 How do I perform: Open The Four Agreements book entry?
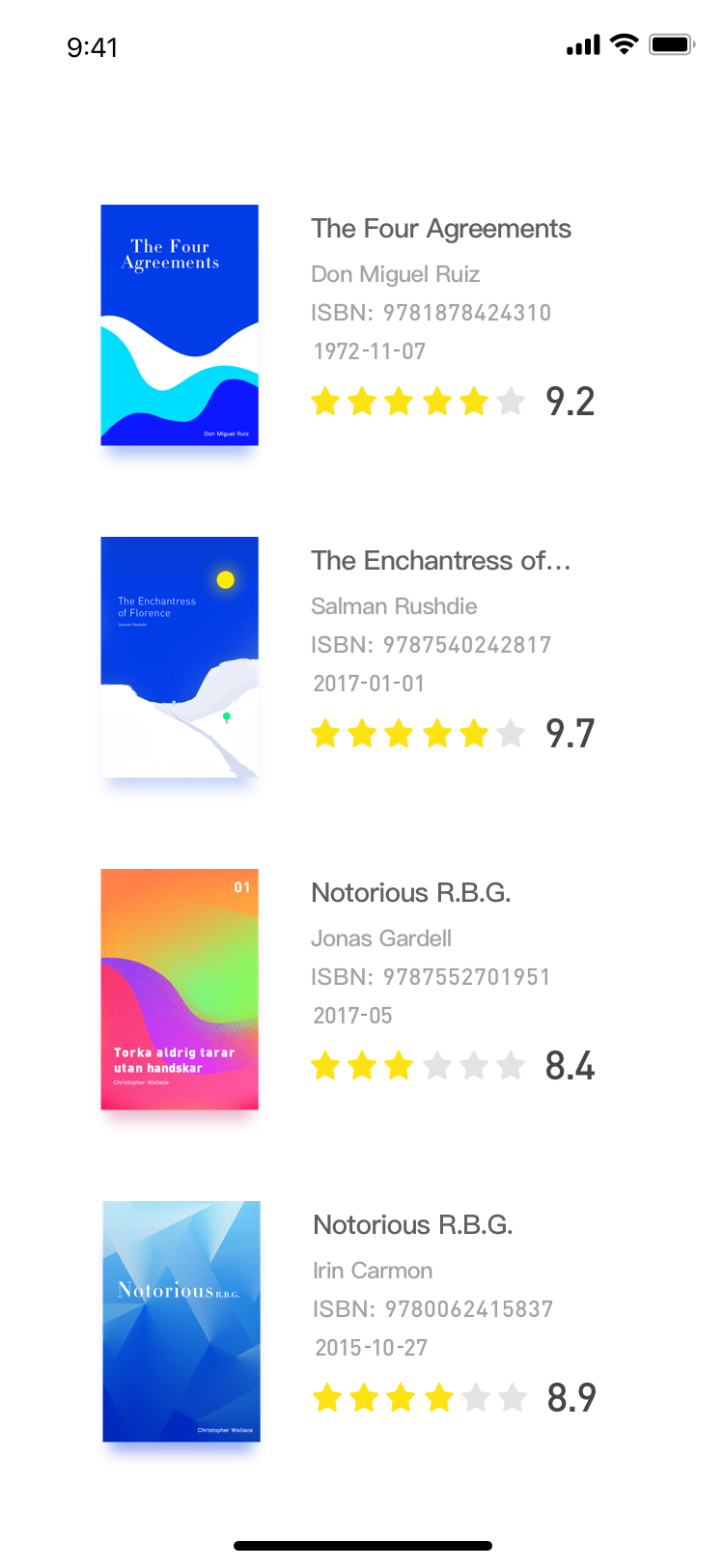click(348, 325)
